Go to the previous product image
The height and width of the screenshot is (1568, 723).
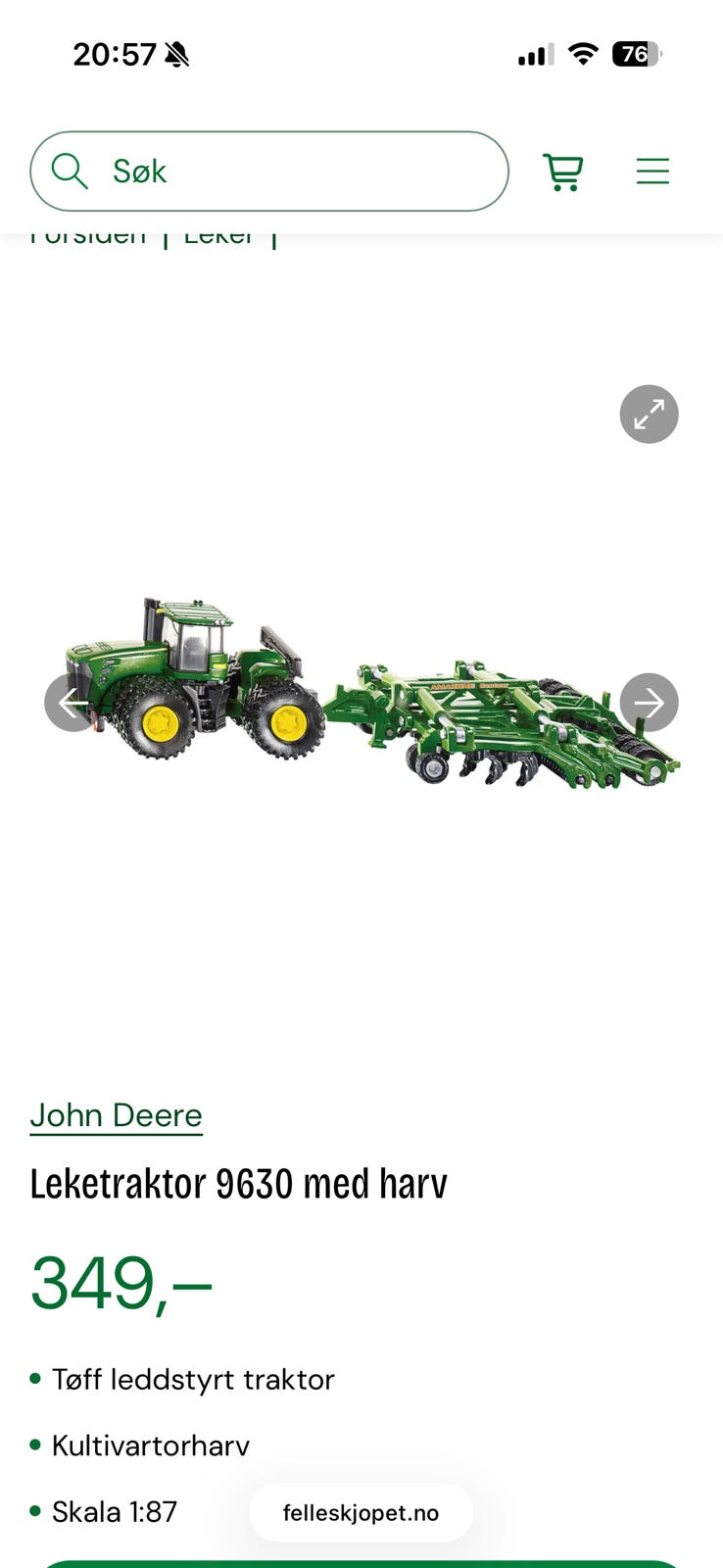click(72, 703)
